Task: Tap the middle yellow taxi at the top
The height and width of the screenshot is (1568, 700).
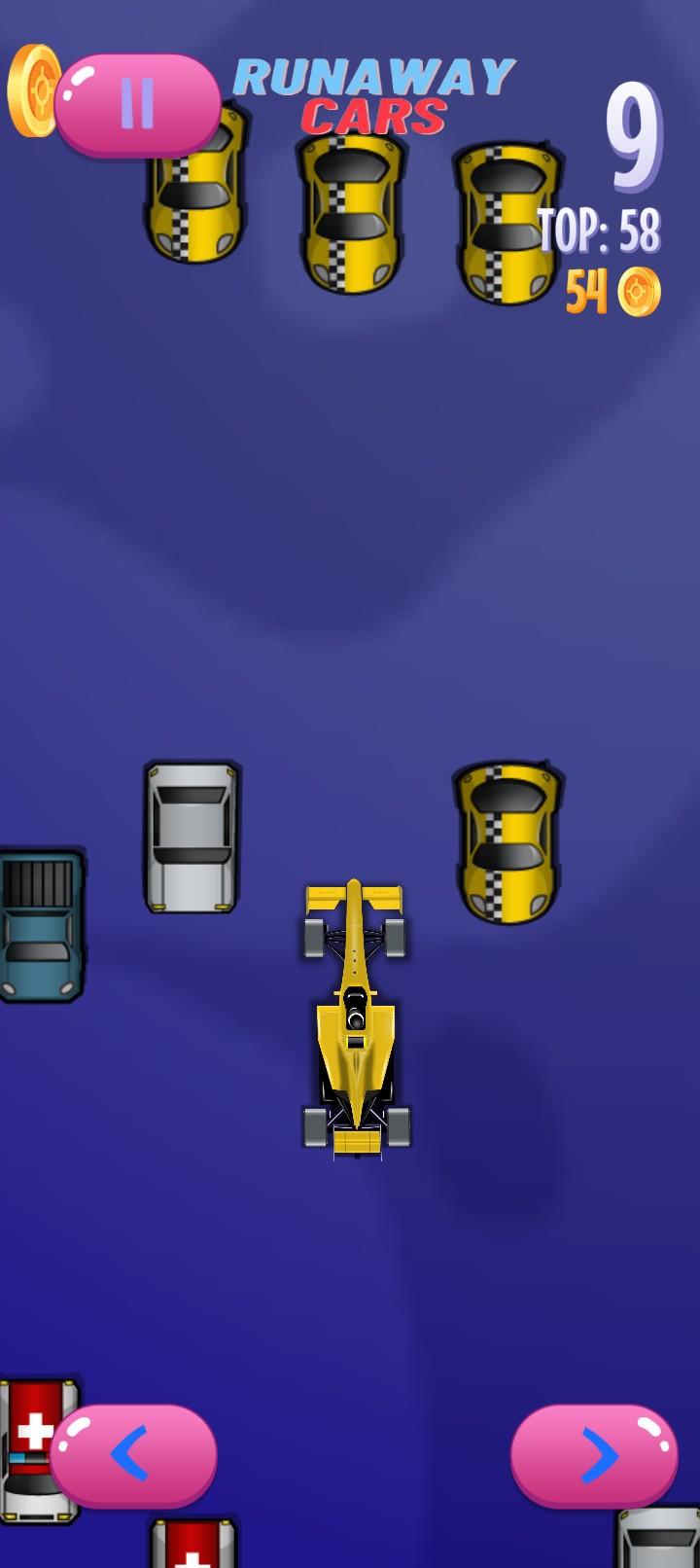Action: (352, 209)
